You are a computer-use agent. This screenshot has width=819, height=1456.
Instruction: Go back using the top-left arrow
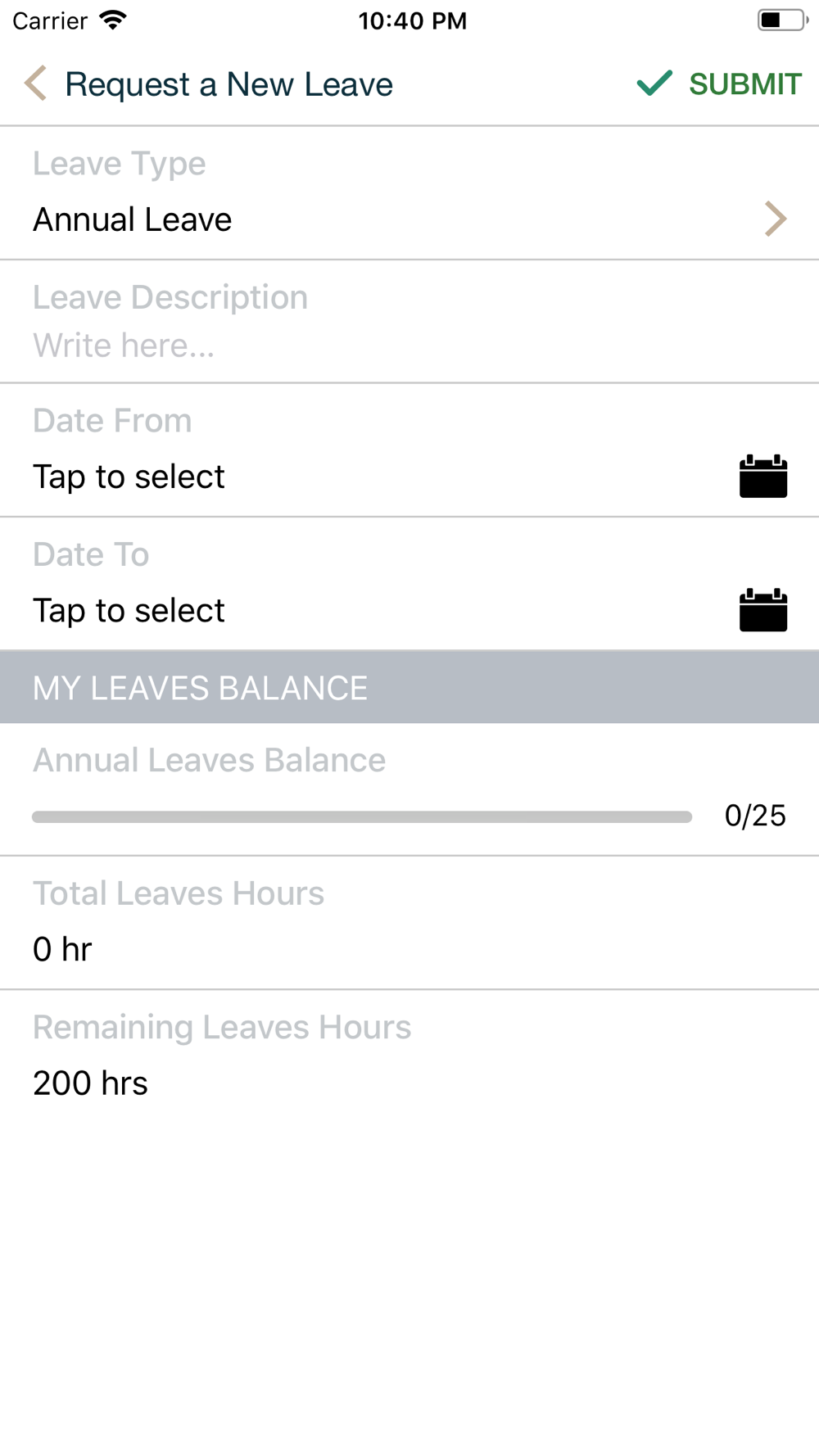pos(35,84)
